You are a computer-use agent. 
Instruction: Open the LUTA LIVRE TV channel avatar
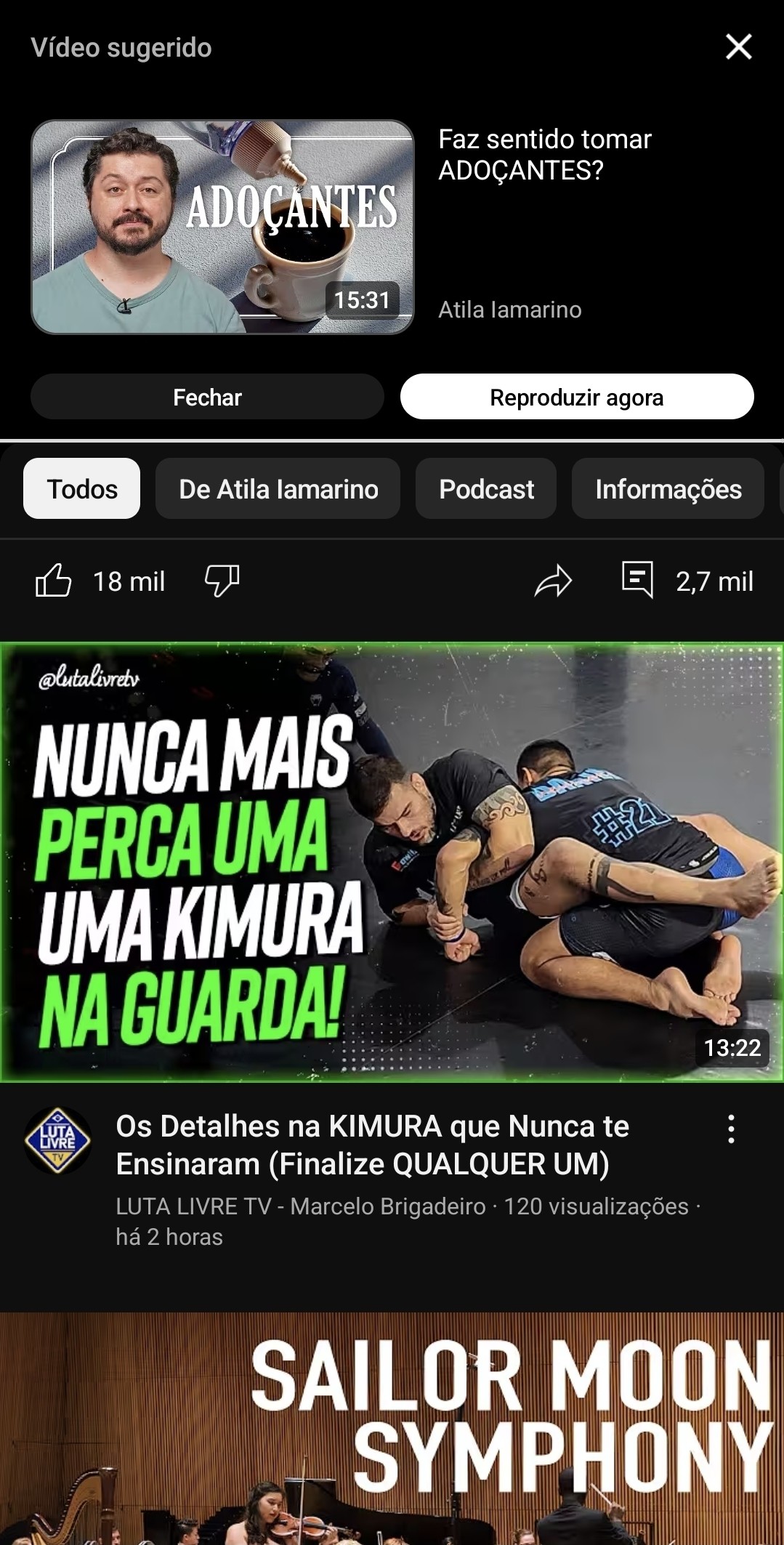57,1141
